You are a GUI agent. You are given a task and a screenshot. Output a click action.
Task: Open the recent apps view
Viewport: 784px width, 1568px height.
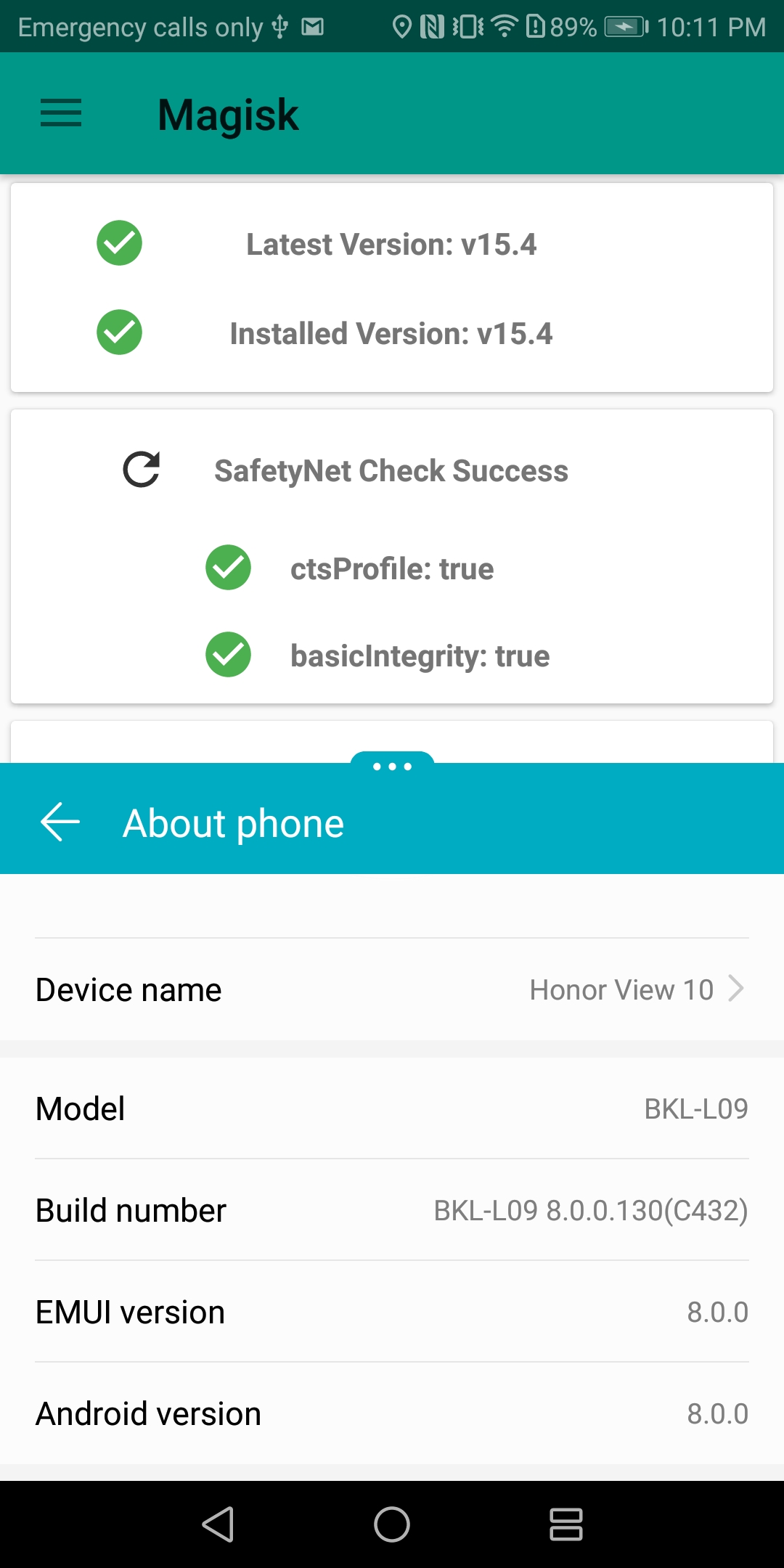click(566, 1524)
